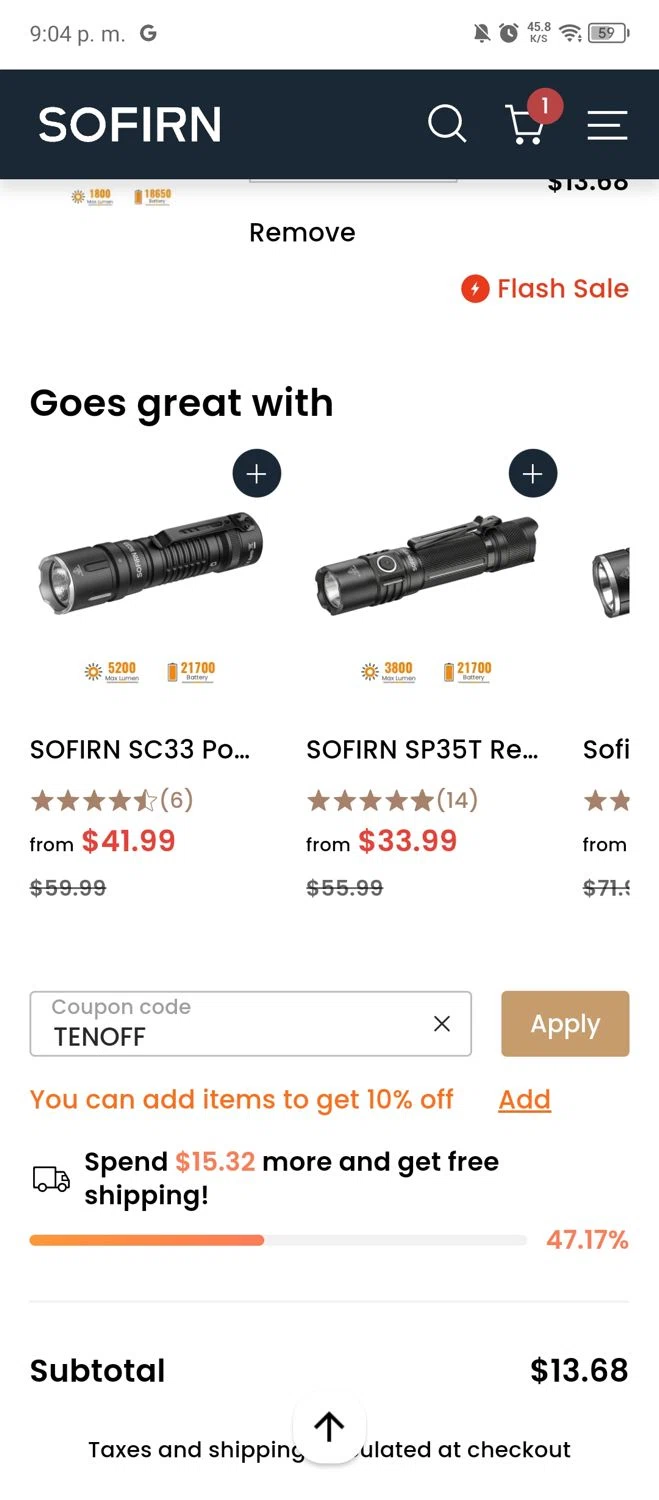Go to the SOFIRN home page
The width and height of the screenshot is (659, 1500).
coord(130,125)
